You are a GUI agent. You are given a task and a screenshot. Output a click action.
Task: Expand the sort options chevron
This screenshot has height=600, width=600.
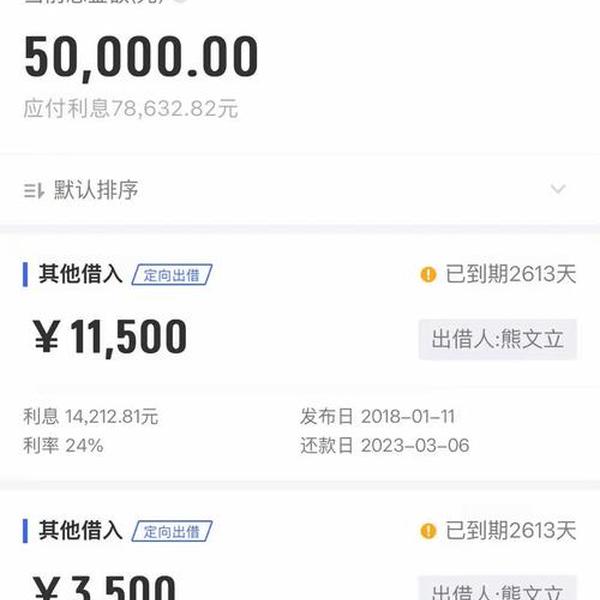558,189
